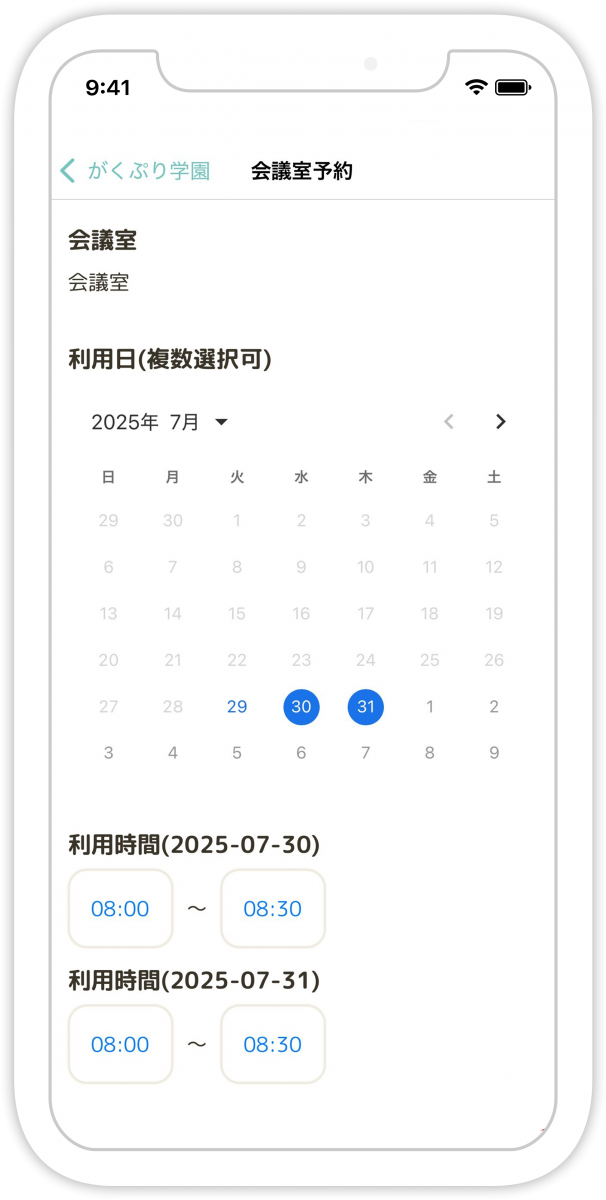This screenshot has height=1200, width=606.
Task: Deselect the highlighted date 31
Action: pos(366,707)
